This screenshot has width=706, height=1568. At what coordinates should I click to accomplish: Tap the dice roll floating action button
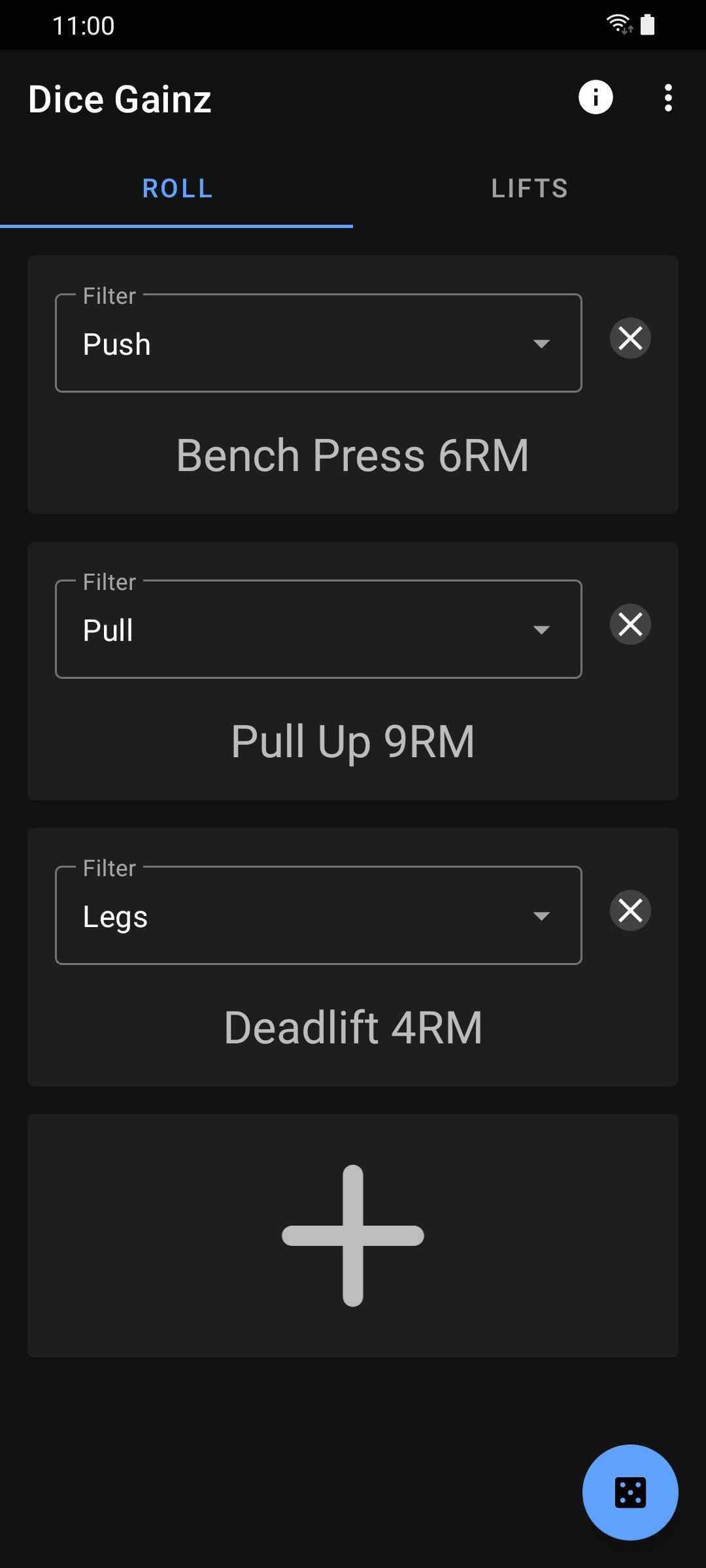click(630, 1494)
